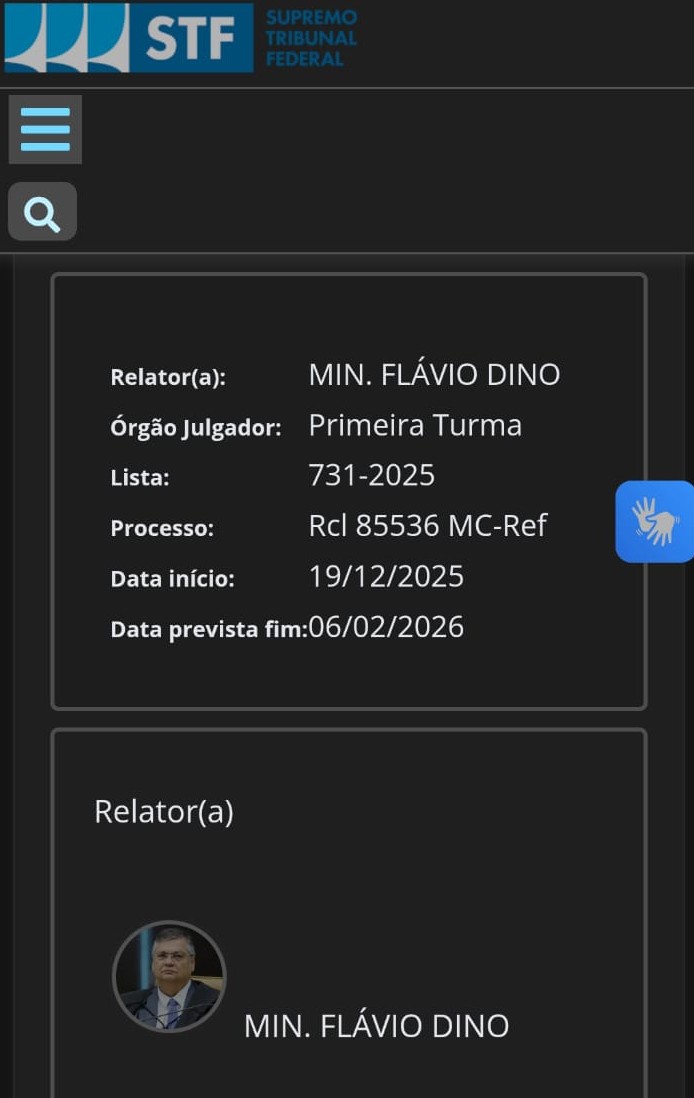
Task: Tap the search magnifier button
Action: pos(42,212)
